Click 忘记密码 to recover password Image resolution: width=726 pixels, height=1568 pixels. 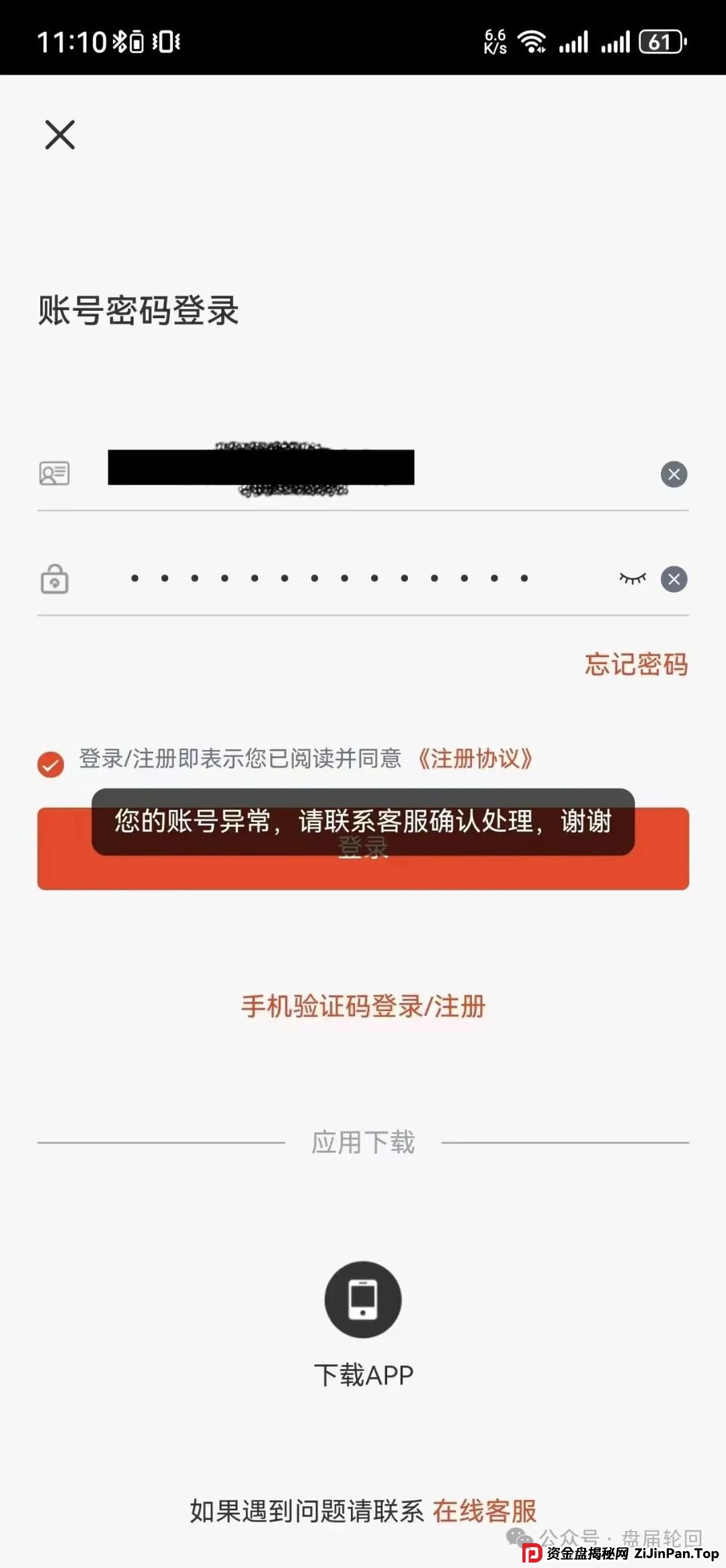click(637, 666)
